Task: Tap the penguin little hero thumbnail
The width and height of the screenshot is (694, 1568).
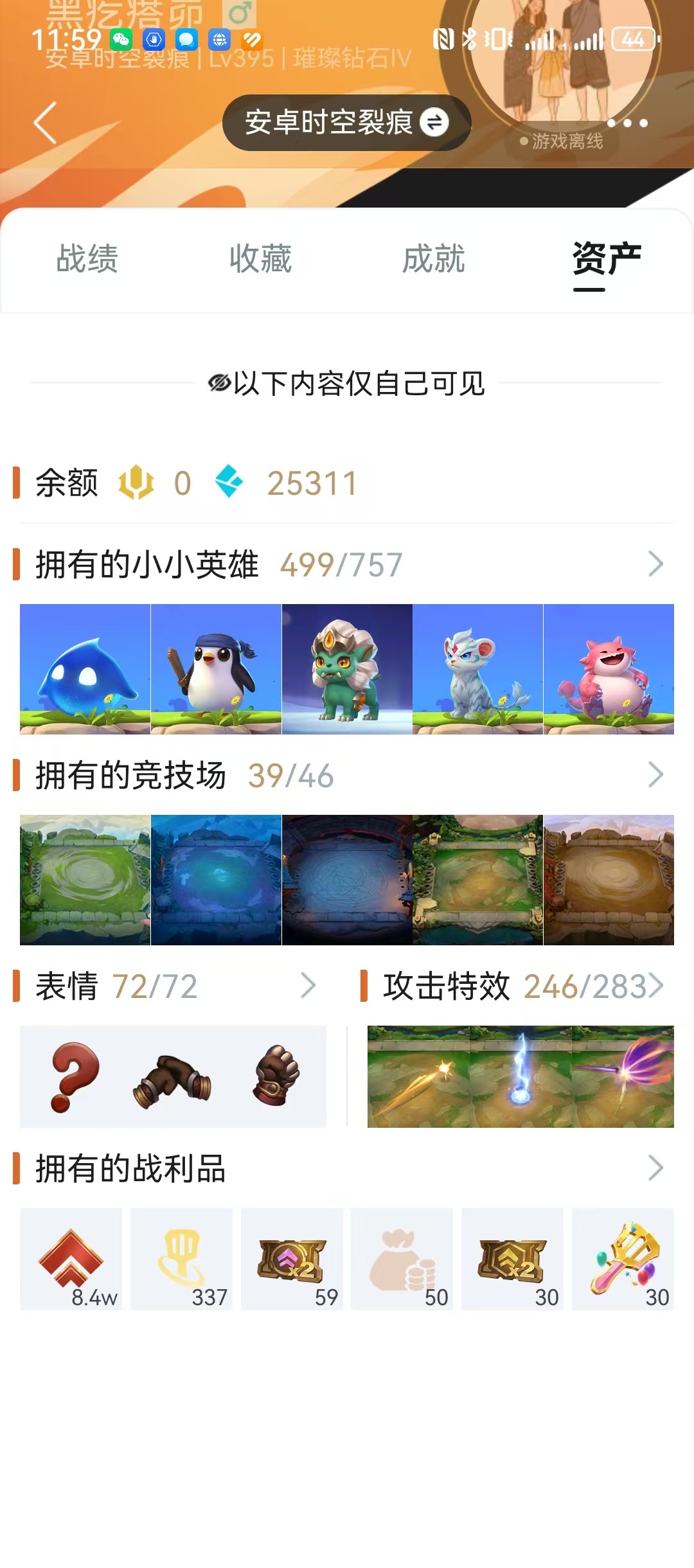Action: pos(216,669)
